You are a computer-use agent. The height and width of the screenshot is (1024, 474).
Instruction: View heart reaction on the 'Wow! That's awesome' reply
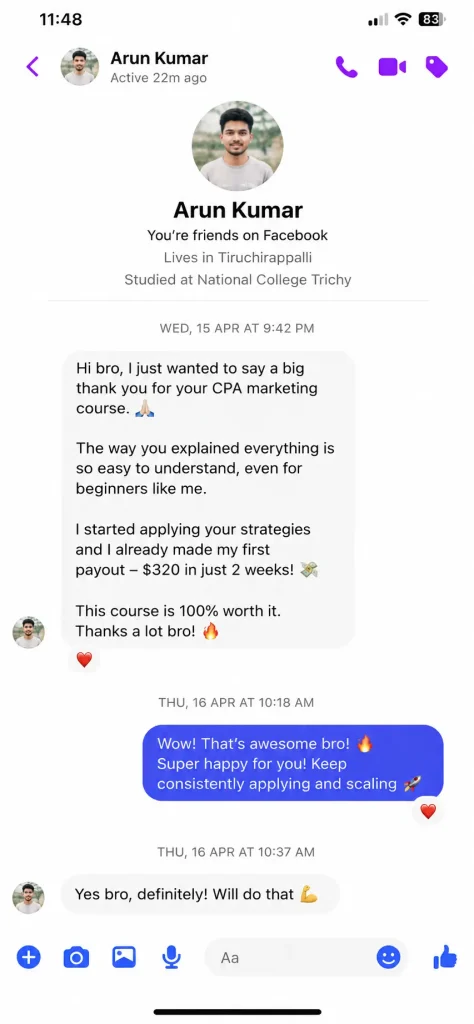tap(428, 812)
